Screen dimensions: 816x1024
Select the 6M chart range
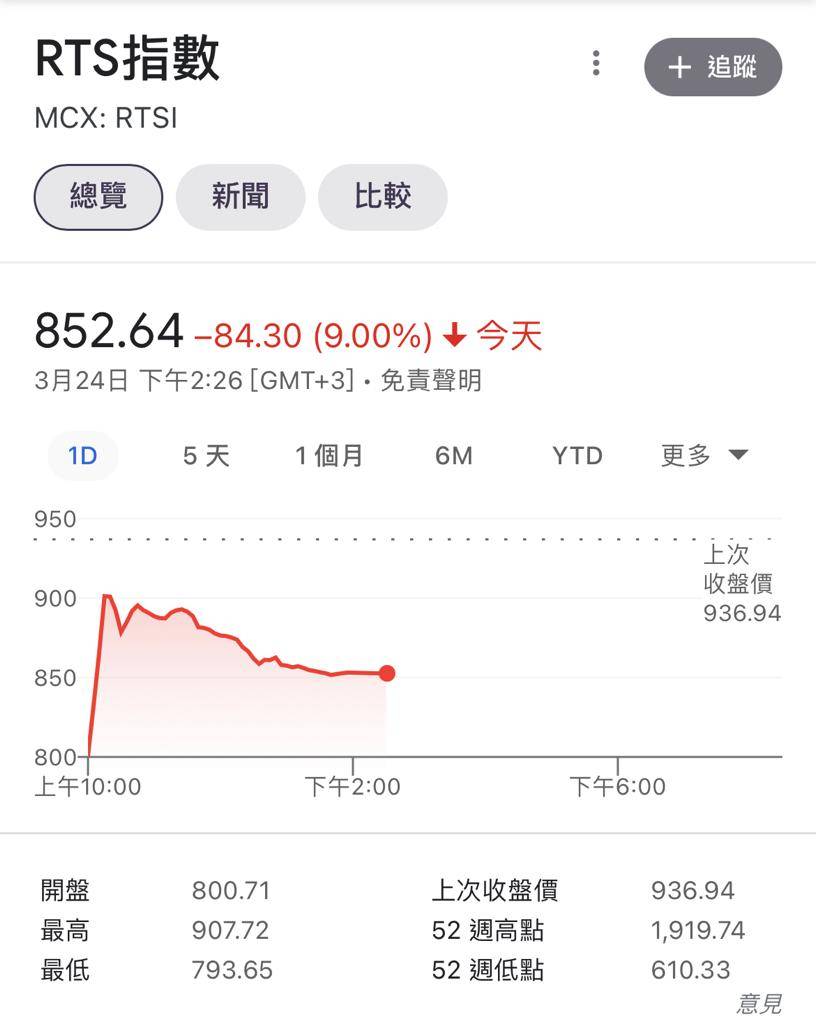pyautogui.click(x=453, y=456)
